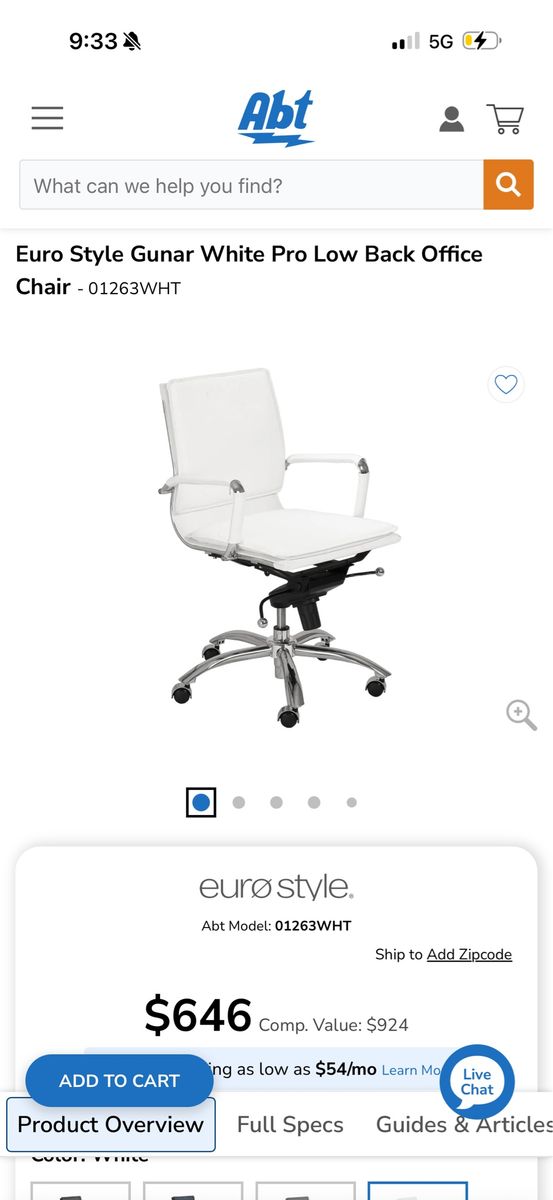View the shopping cart
Image resolution: width=553 pixels, height=1200 pixels.
click(x=506, y=119)
